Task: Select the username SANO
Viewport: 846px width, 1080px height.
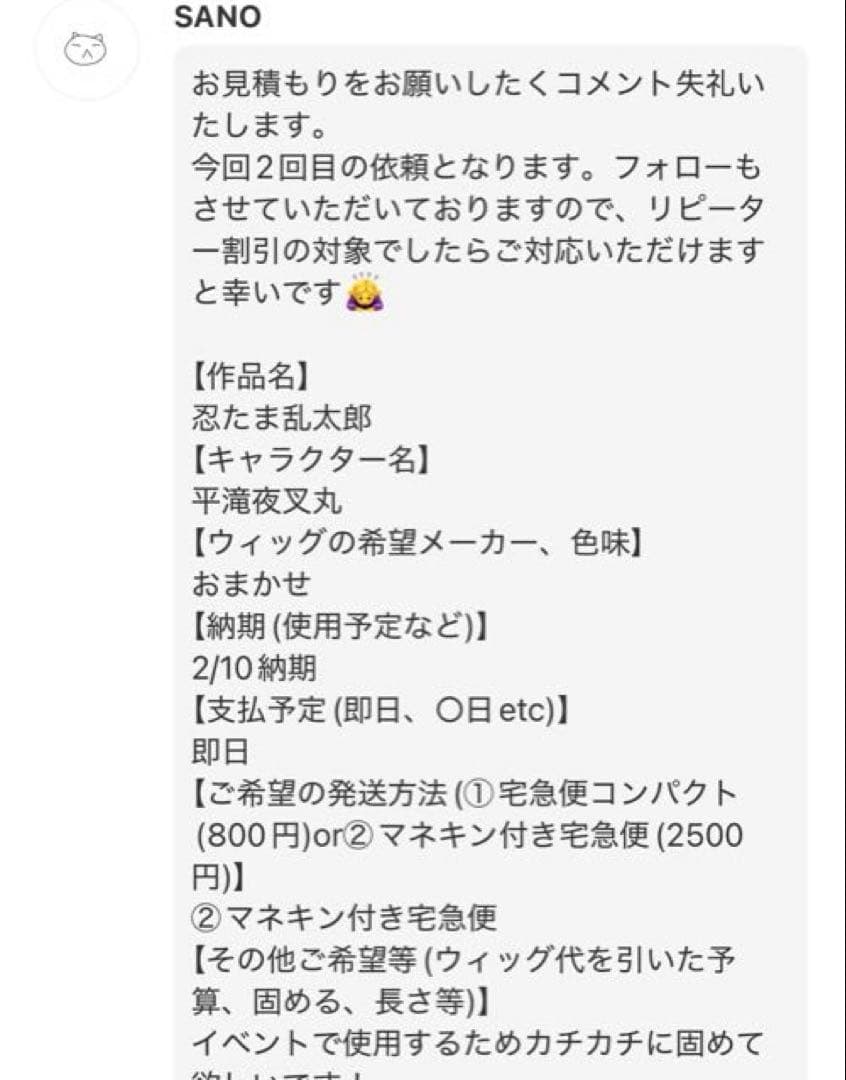Action: coord(216,16)
